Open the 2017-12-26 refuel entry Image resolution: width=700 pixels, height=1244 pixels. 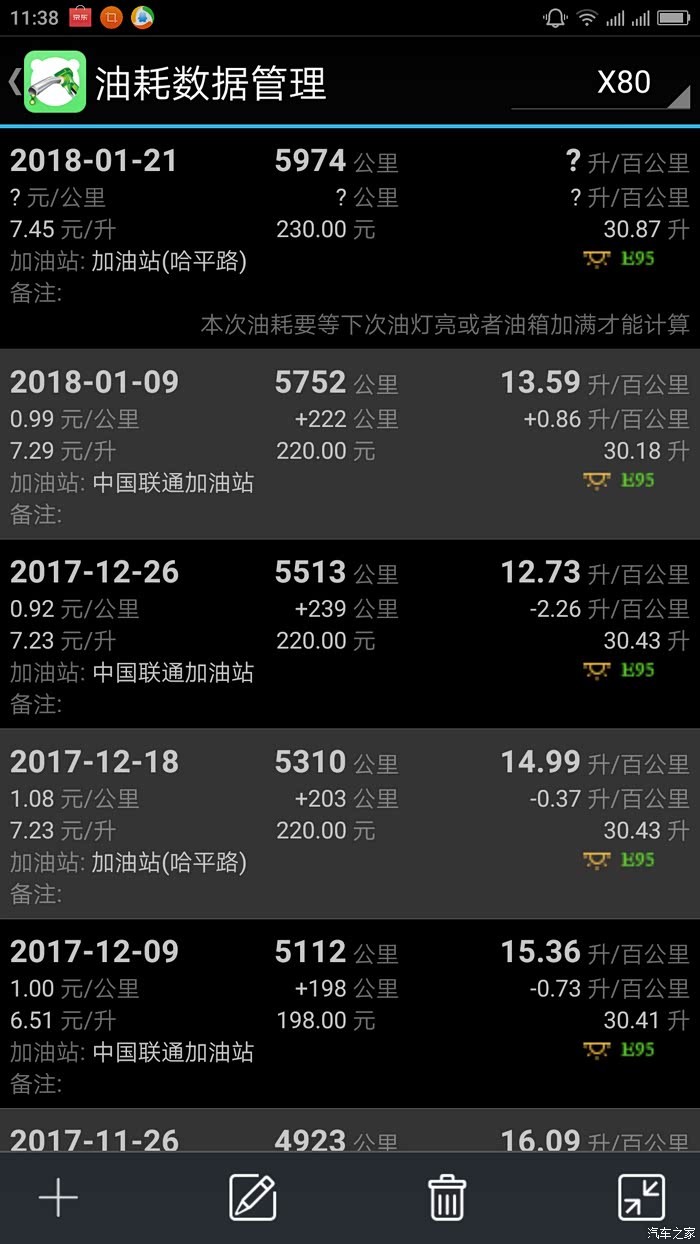click(350, 634)
